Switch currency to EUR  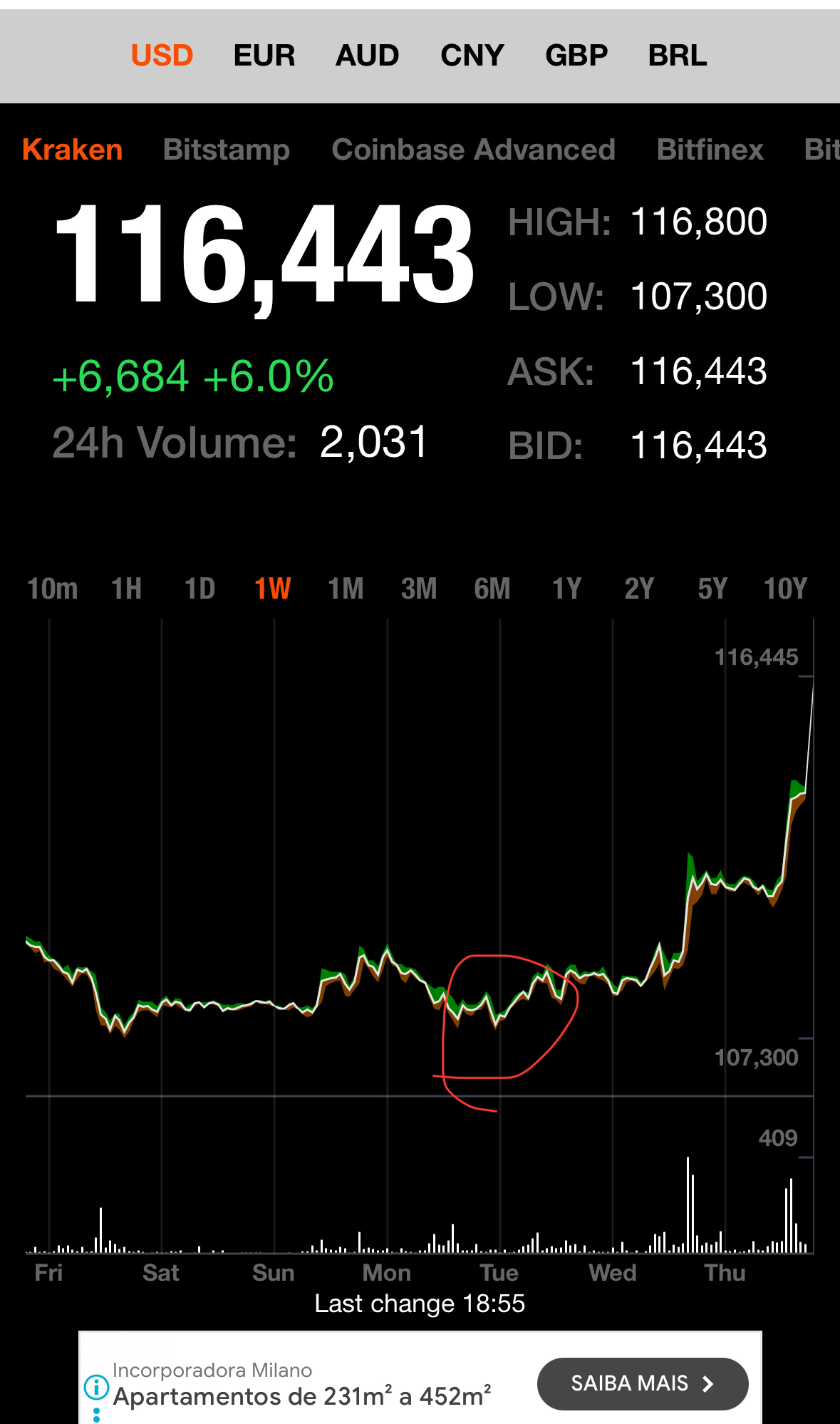click(x=264, y=56)
